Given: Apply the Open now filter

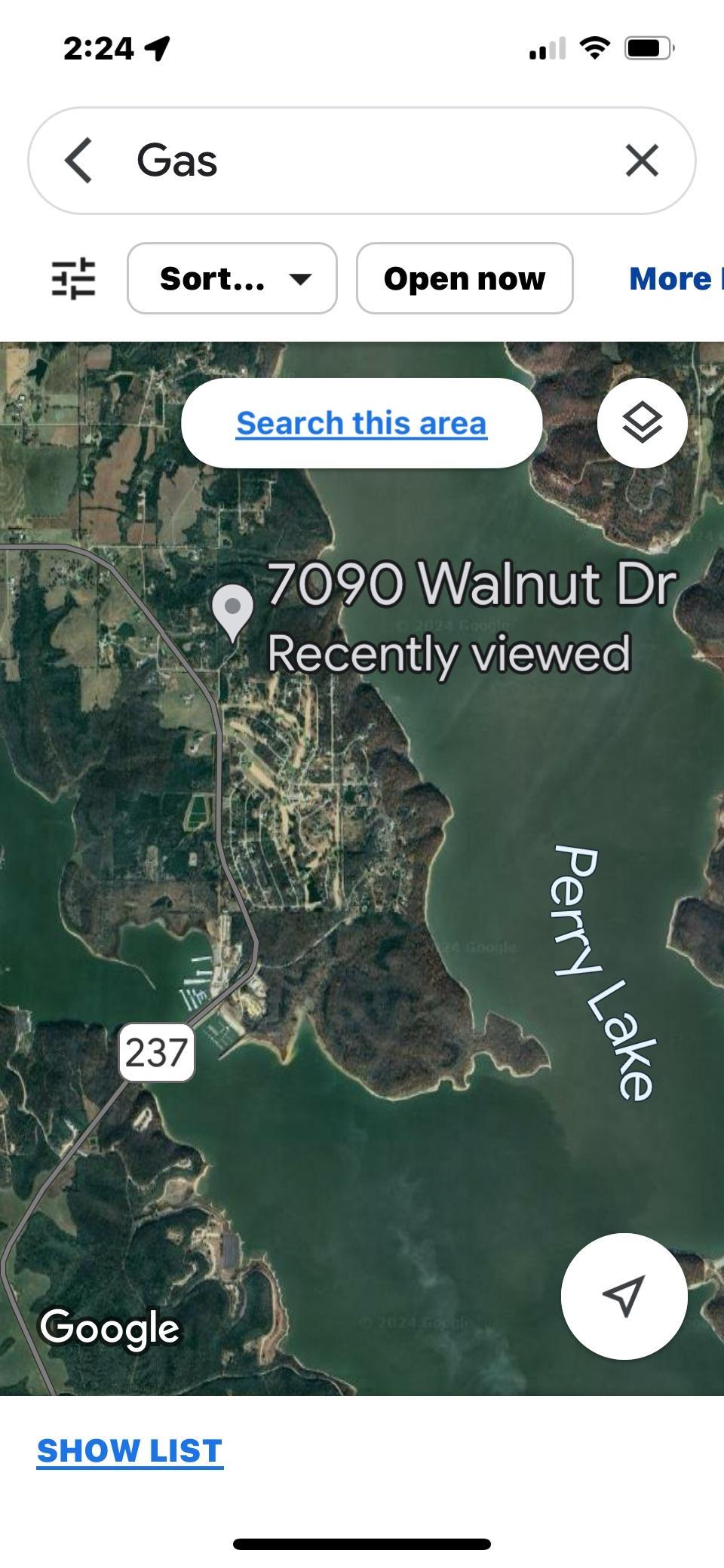Looking at the screenshot, I should tap(465, 278).
